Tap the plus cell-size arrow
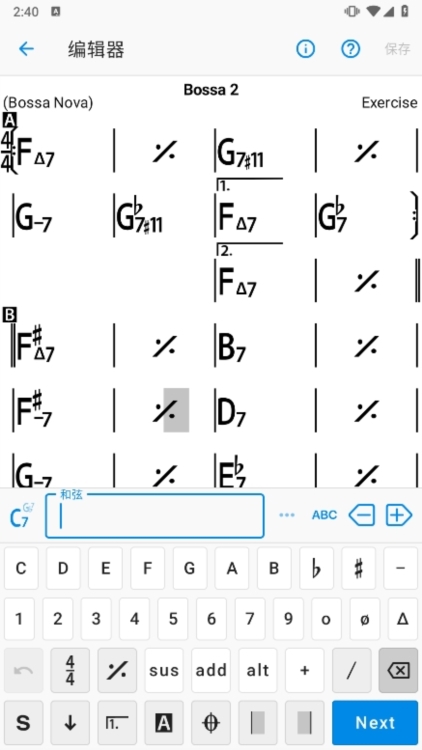The width and height of the screenshot is (422, 750). 399,516
